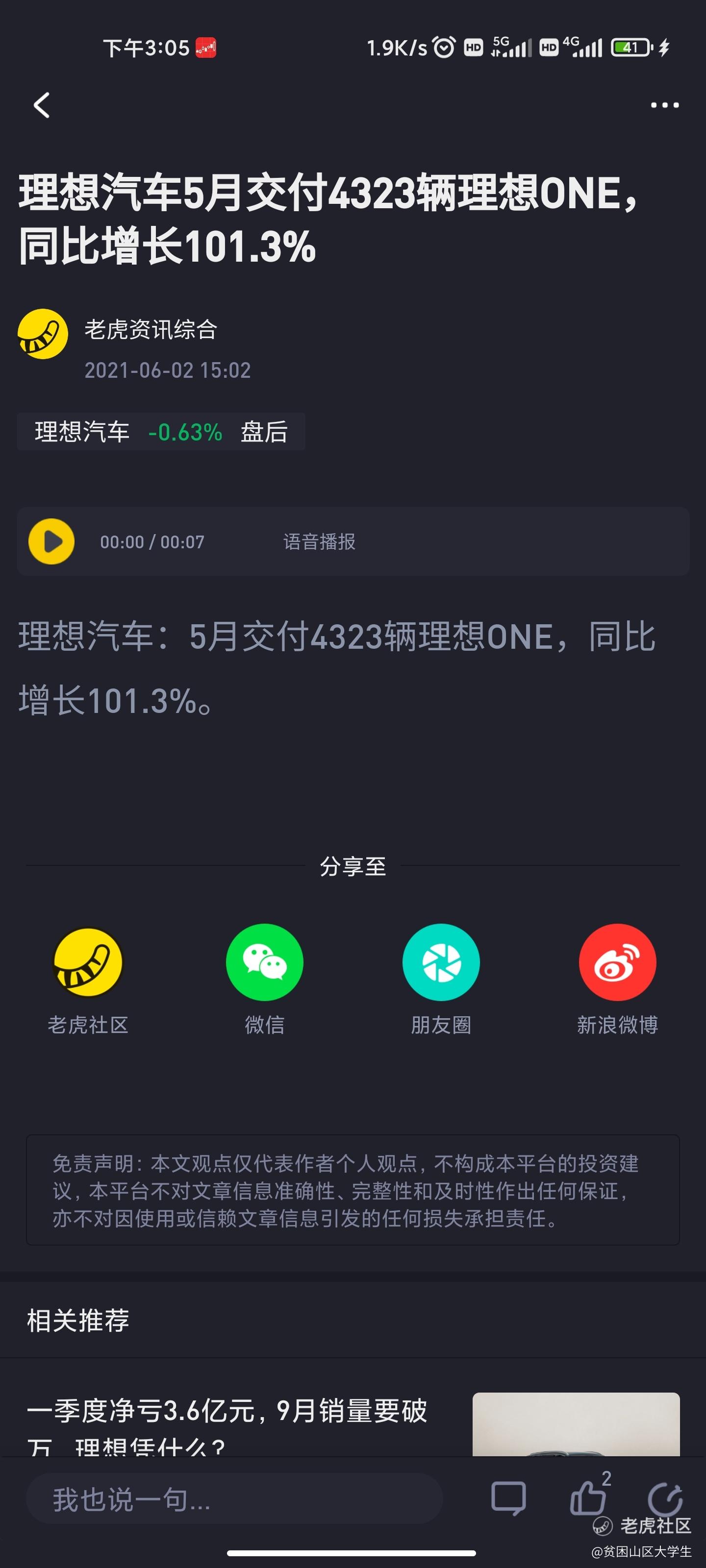
Task: View the comments via speech bubble icon
Action: coord(508,1498)
